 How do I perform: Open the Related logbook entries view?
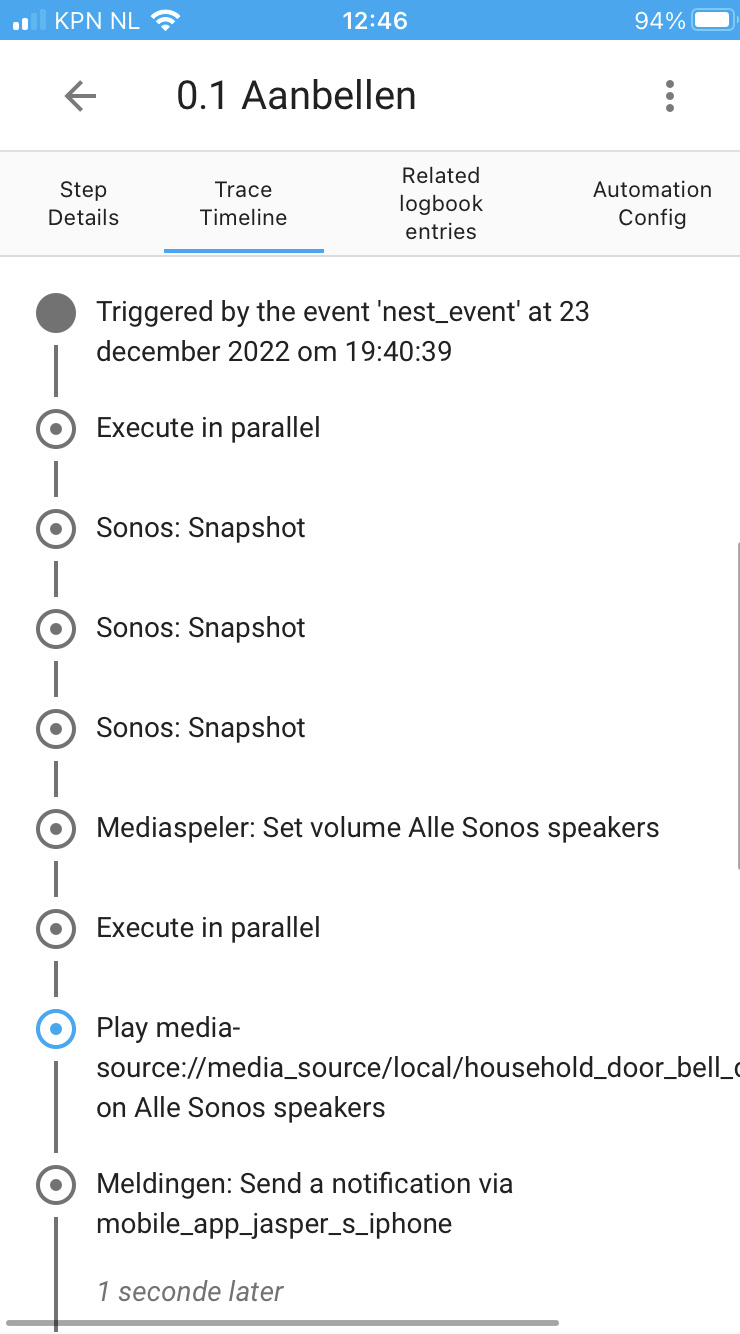440,203
